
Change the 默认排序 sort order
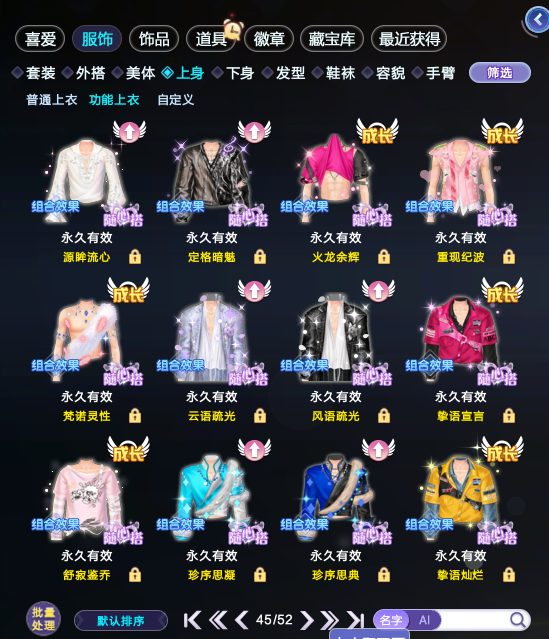point(121,621)
